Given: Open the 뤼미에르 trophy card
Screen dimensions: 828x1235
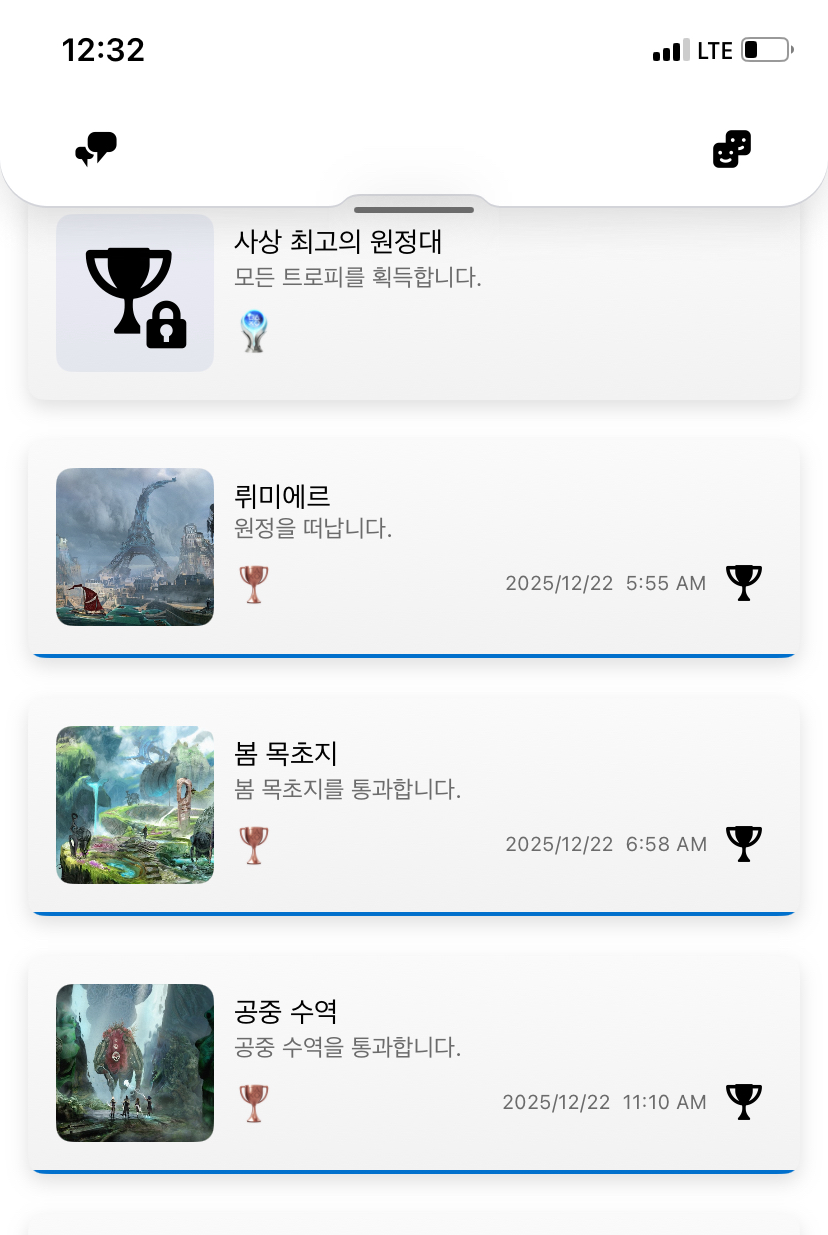Looking at the screenshot, I should [414, 546].
